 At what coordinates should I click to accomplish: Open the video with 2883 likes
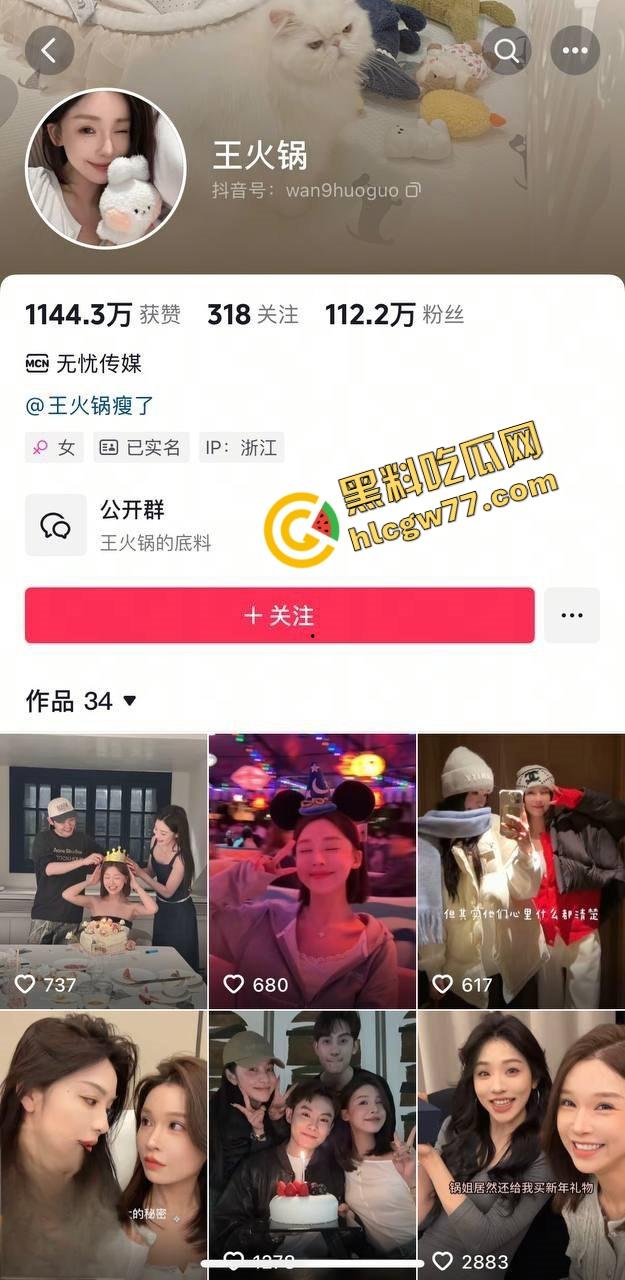[x=521, y=1140]
